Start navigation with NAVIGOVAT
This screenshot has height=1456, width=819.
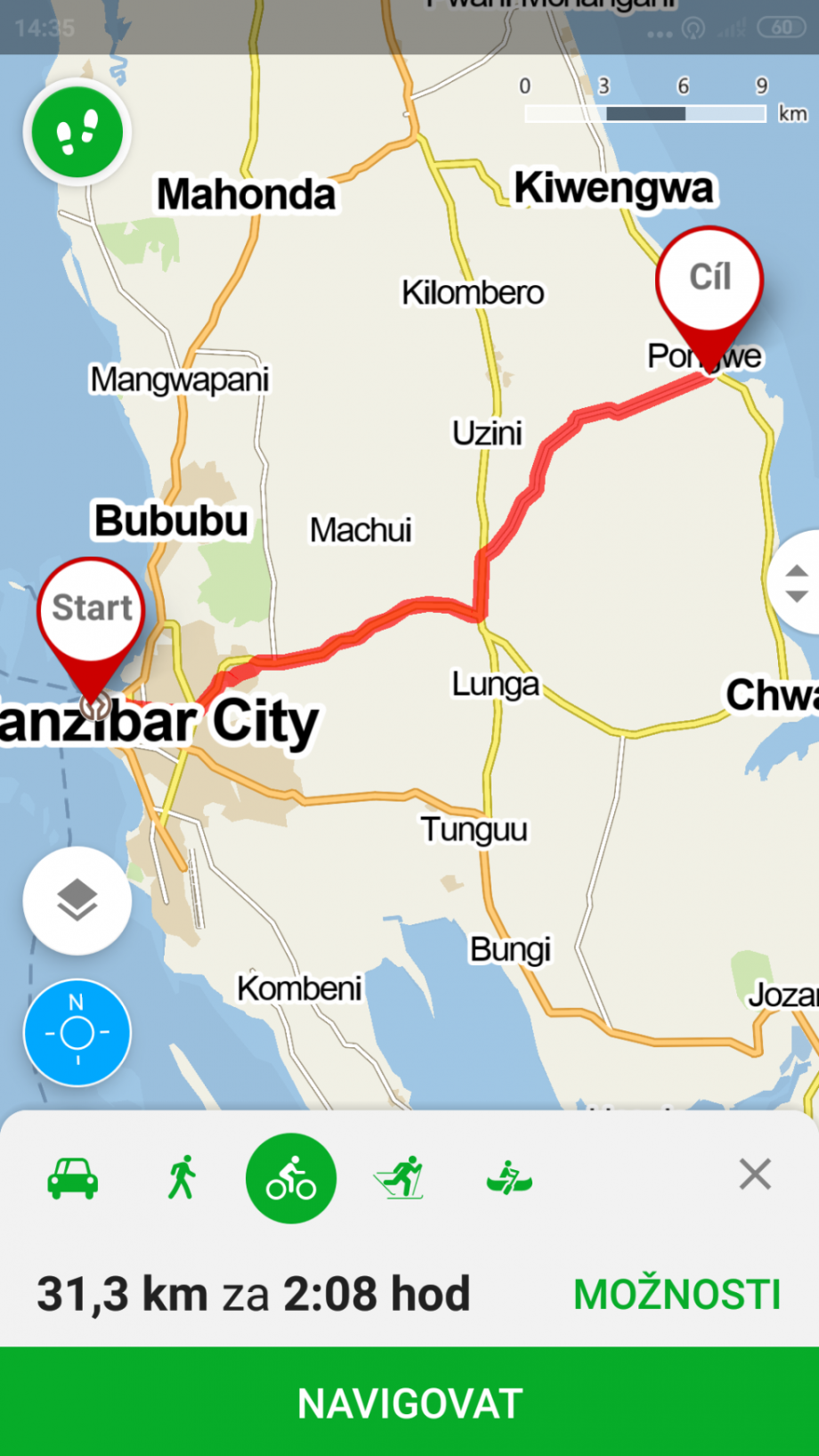409,1403
